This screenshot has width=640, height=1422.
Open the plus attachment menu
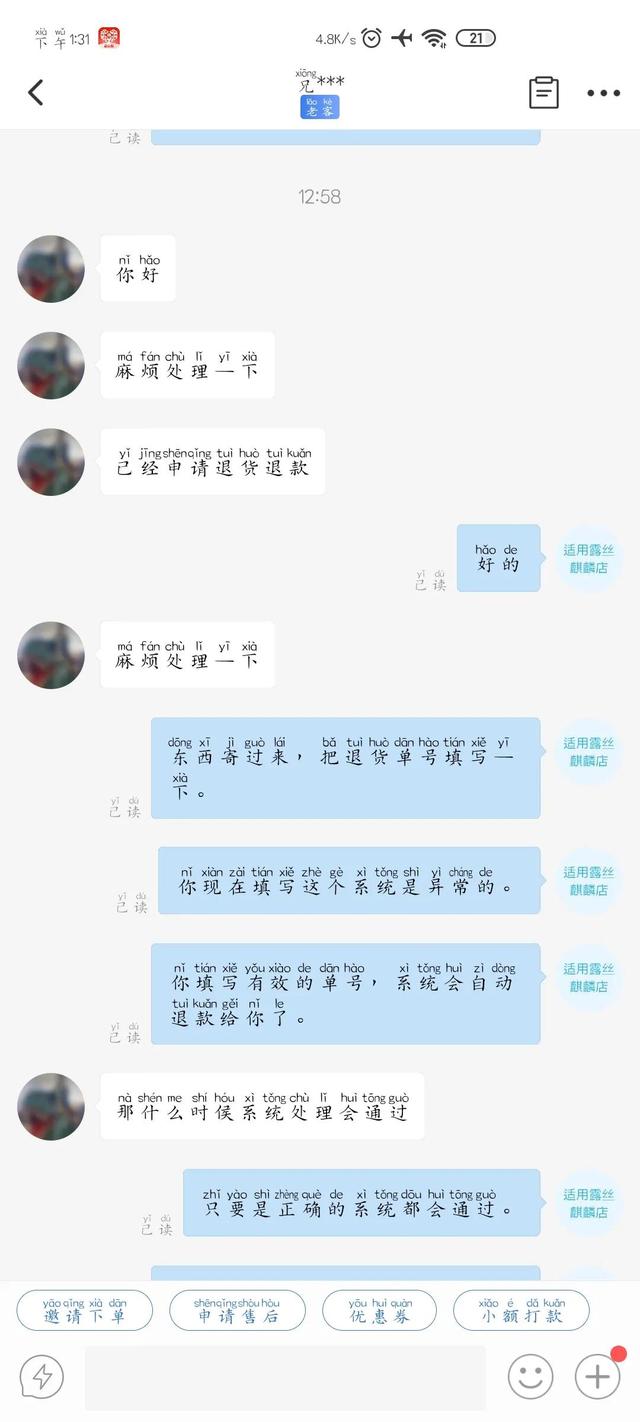[x=597, y=1377]
